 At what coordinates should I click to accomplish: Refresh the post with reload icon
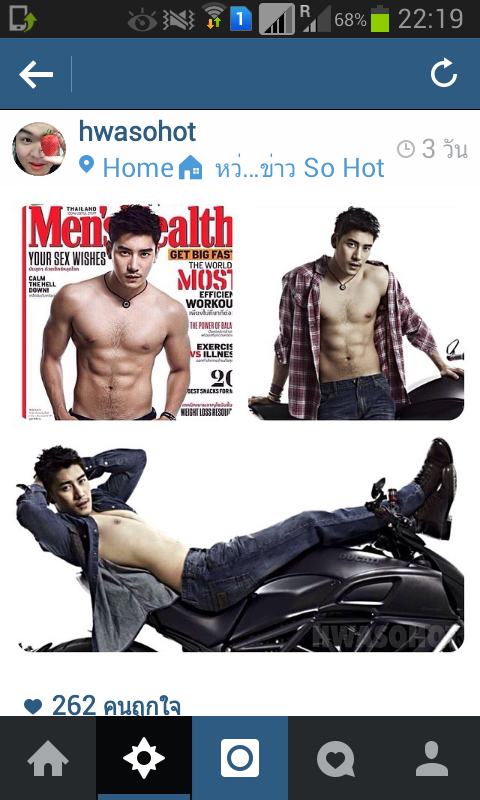[444, 73]
